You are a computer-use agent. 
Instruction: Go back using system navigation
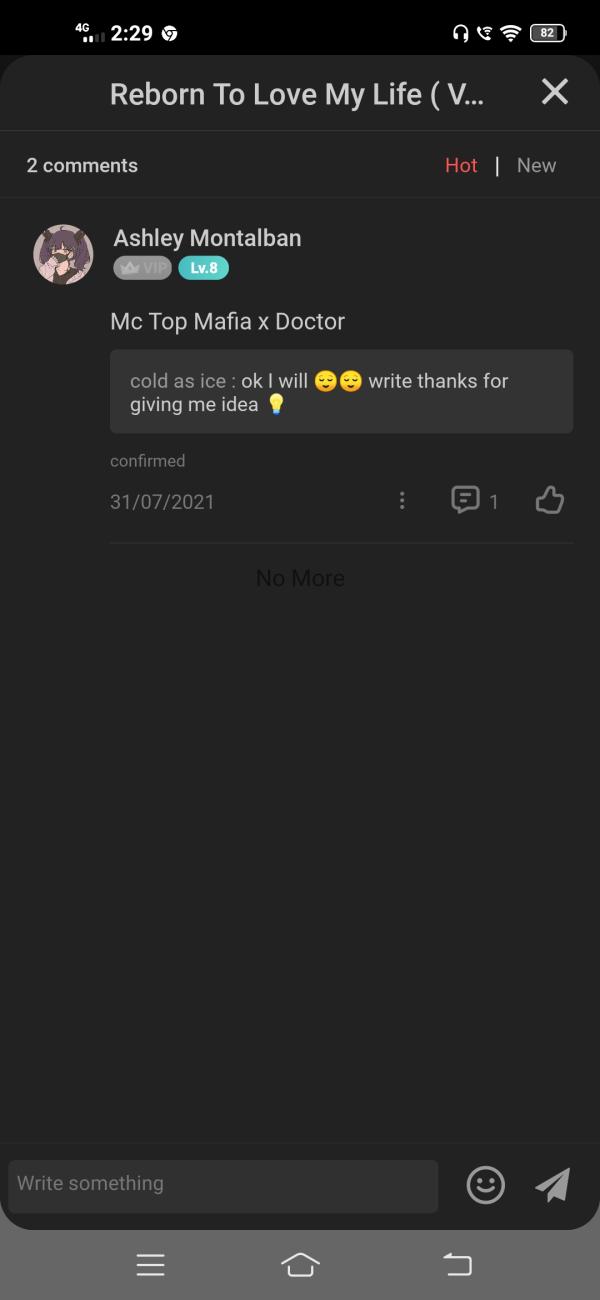click(457, 1265)
